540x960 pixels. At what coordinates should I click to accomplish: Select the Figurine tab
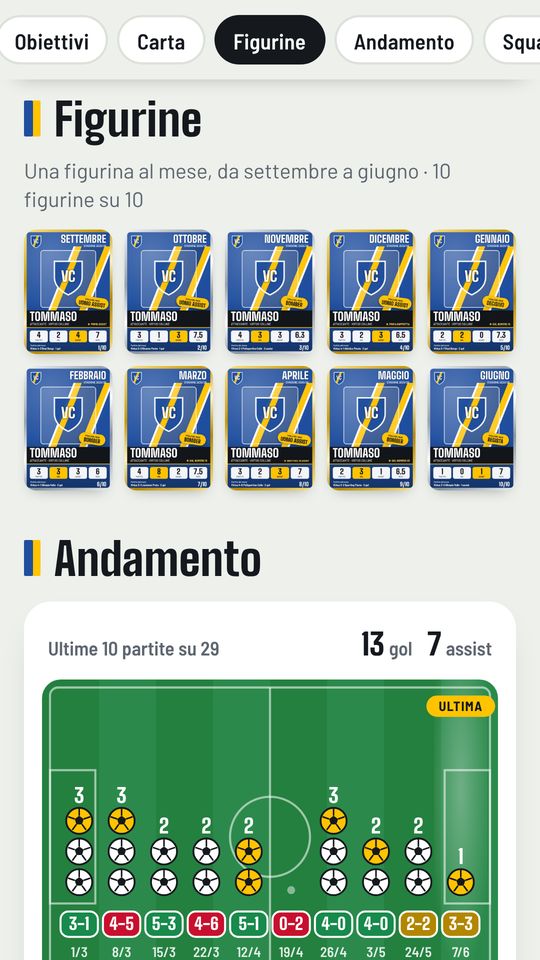click(x=269, y=41)
